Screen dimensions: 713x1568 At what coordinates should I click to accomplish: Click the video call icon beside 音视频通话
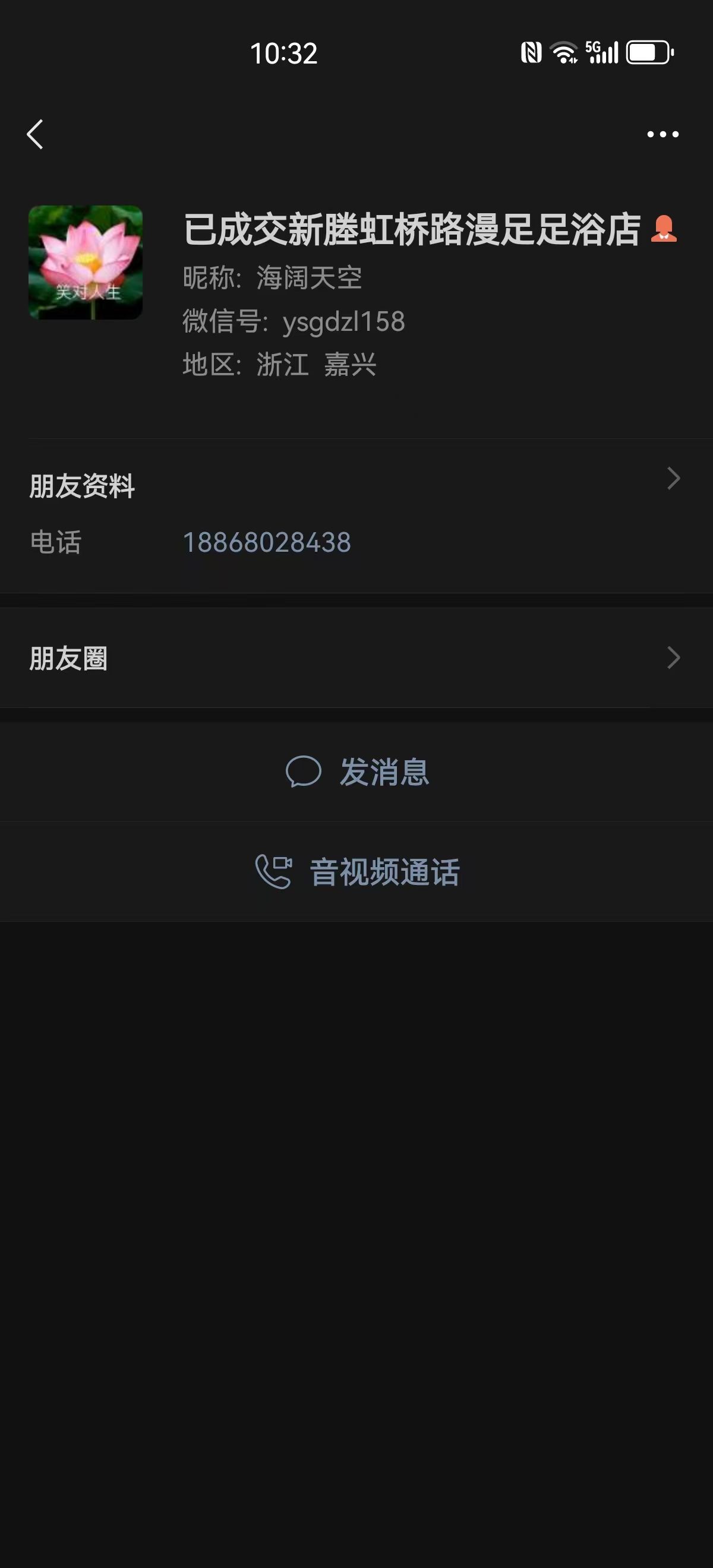(274, 872)
